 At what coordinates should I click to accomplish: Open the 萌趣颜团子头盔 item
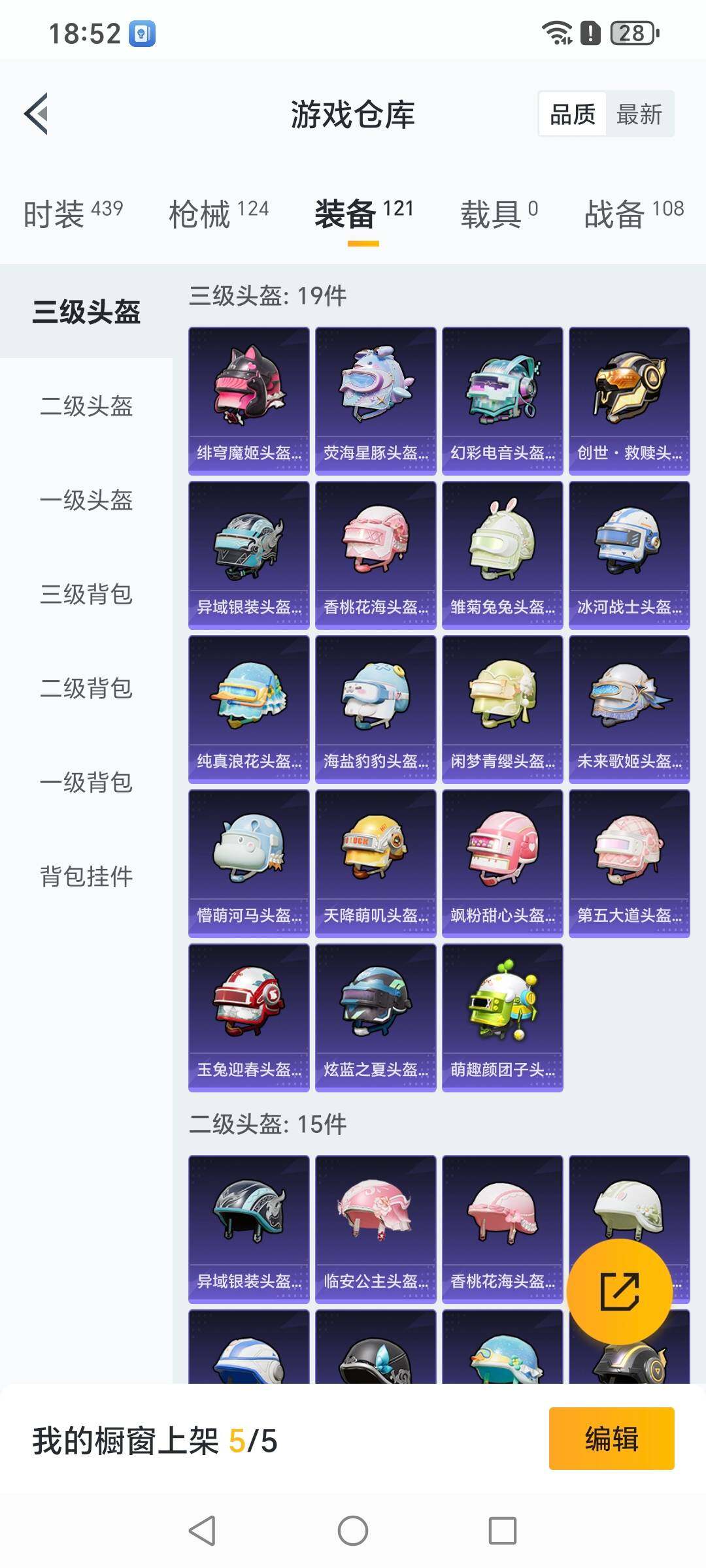point(503,1018)
